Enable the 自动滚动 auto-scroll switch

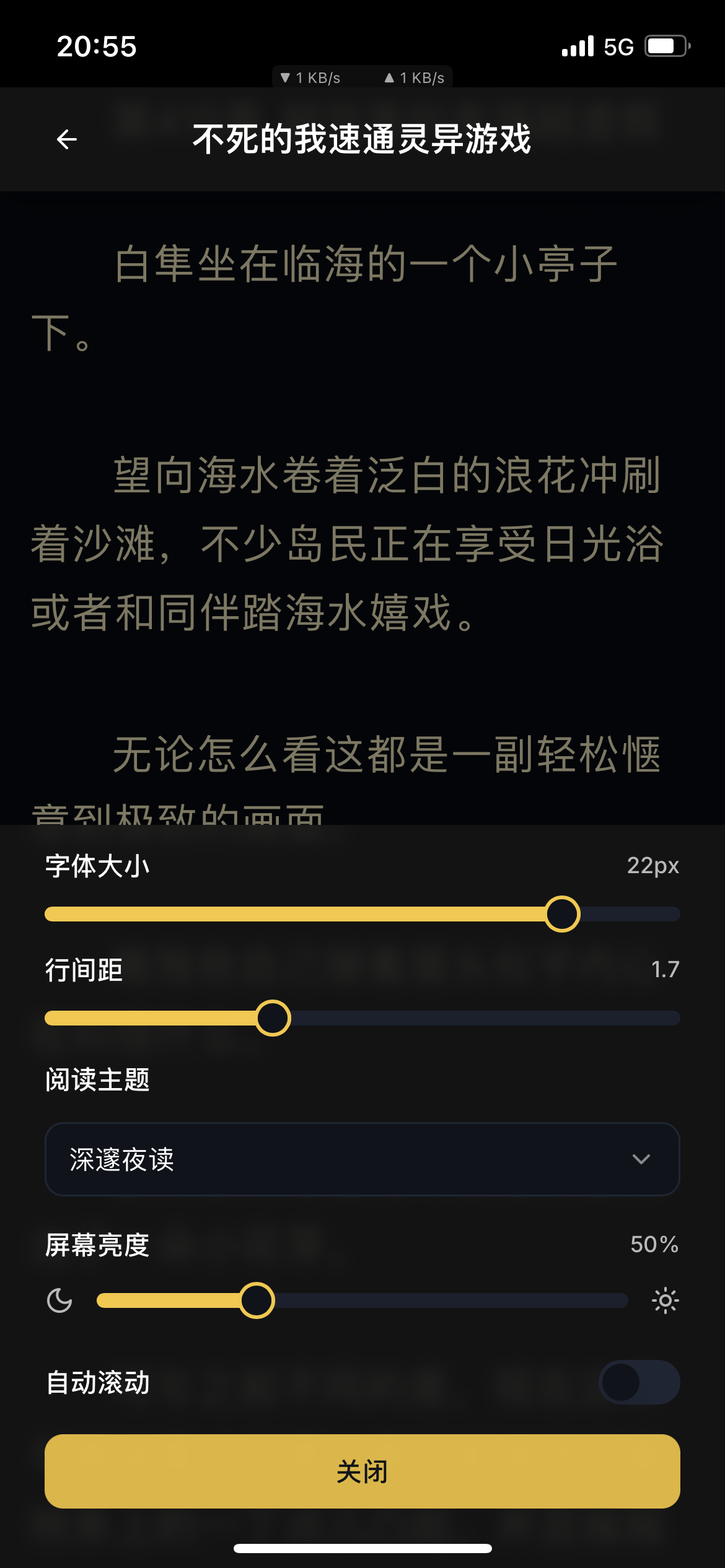tap(639, 1382)
